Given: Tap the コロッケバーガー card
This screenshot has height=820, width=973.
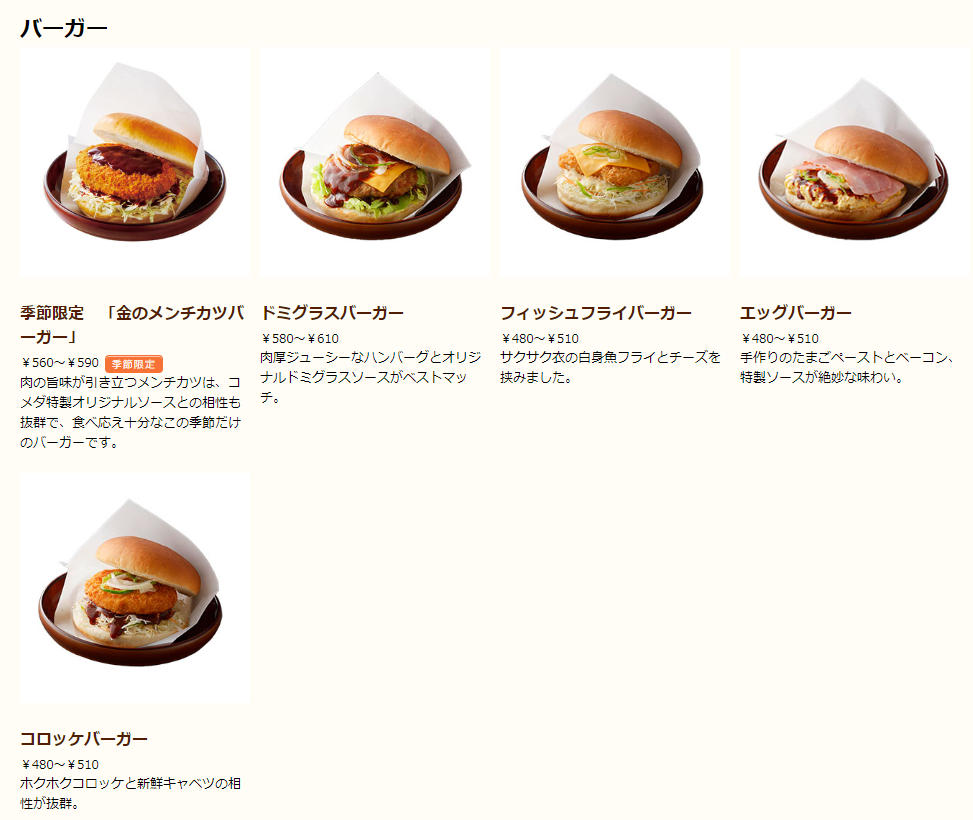Looking at the screenshot, I should click(134, 590).
